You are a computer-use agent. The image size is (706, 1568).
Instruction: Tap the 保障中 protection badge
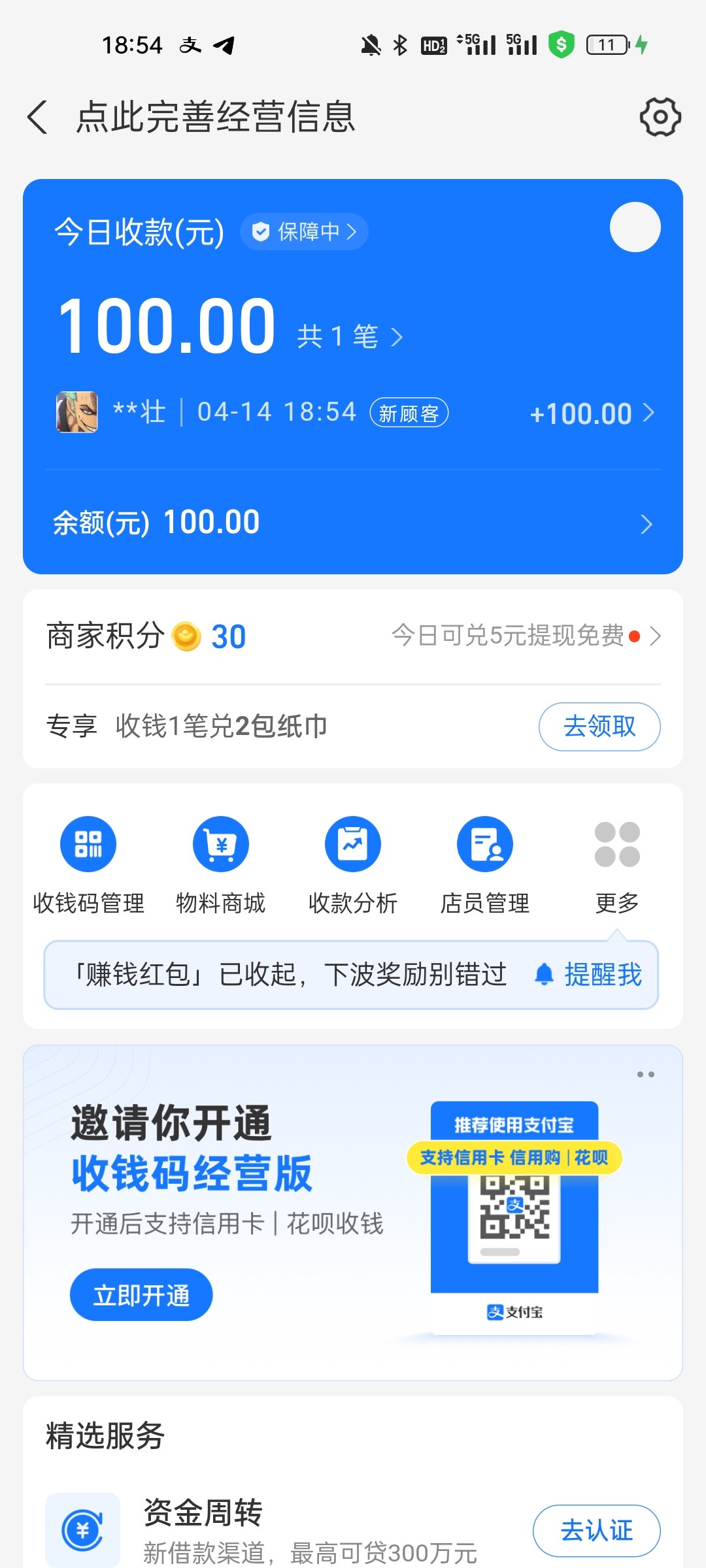[x=303, y=231]
